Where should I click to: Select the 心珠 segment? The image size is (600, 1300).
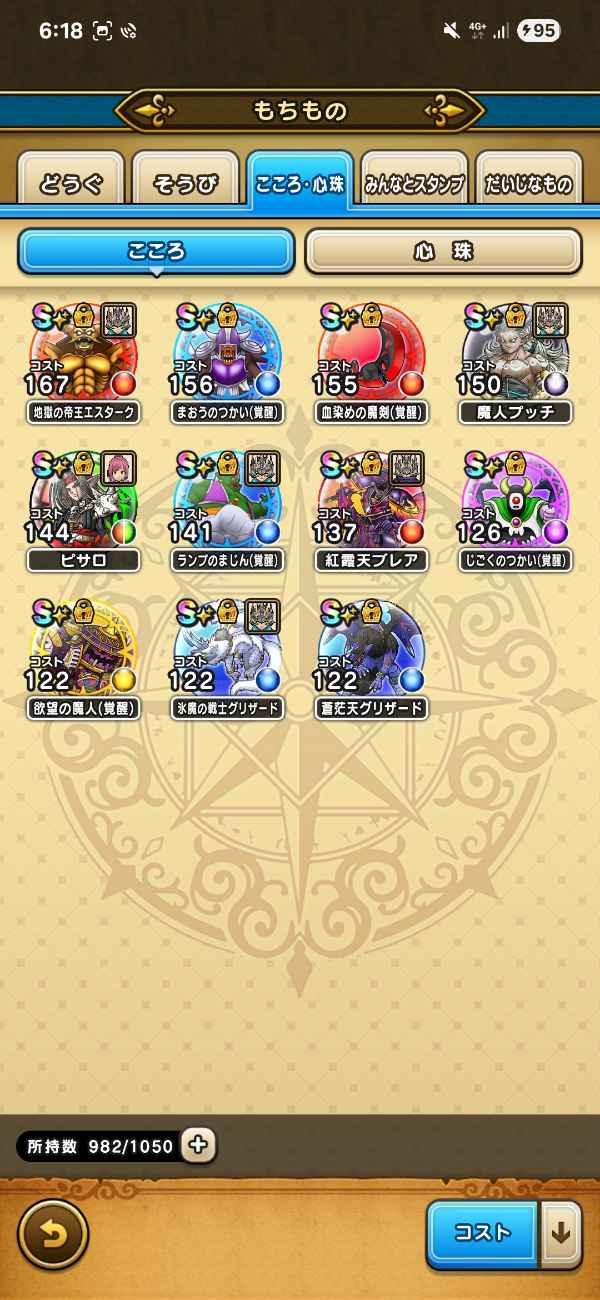point(443,251)
